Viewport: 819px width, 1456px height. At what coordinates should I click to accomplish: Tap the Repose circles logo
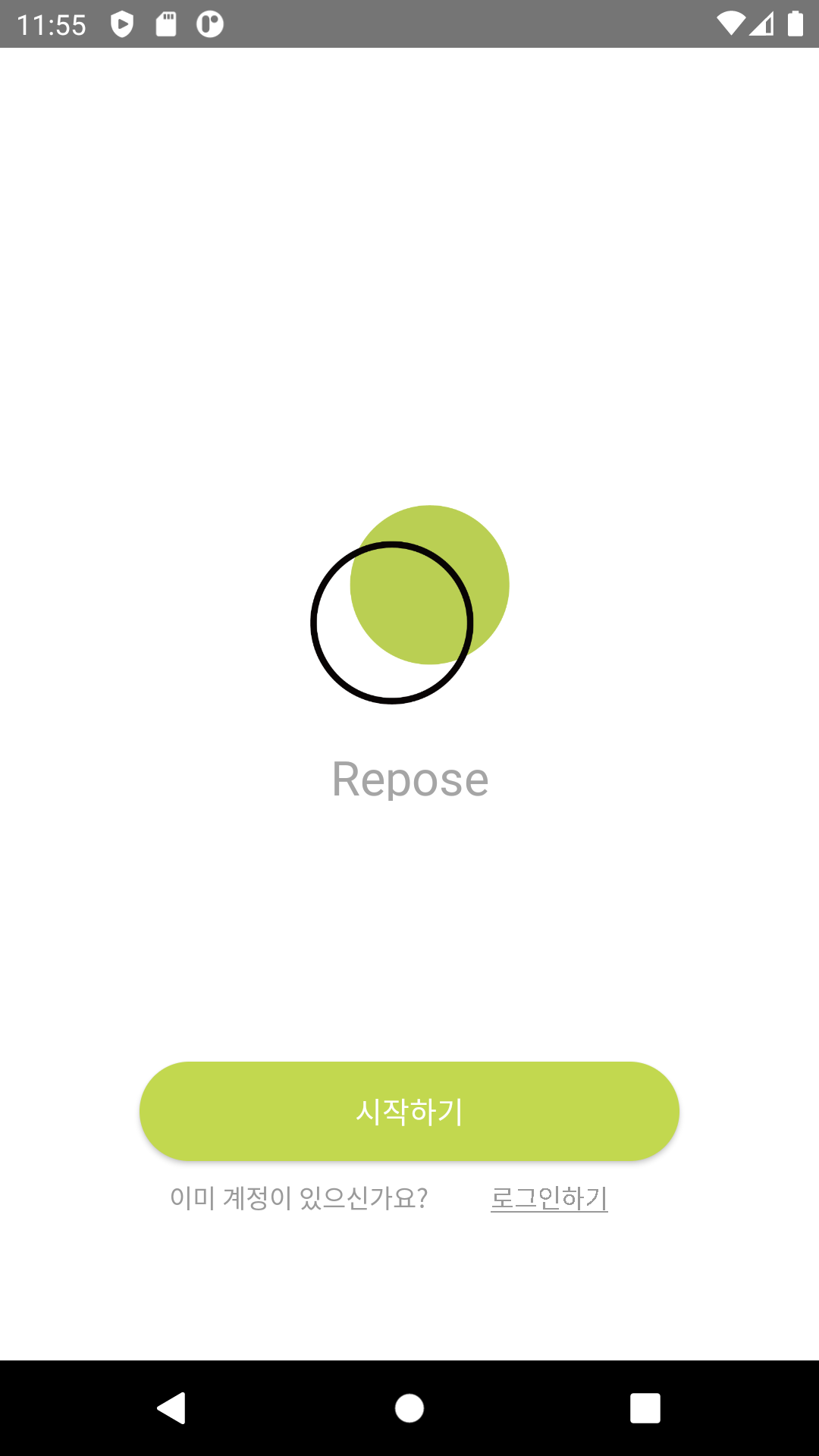[409, 603]
